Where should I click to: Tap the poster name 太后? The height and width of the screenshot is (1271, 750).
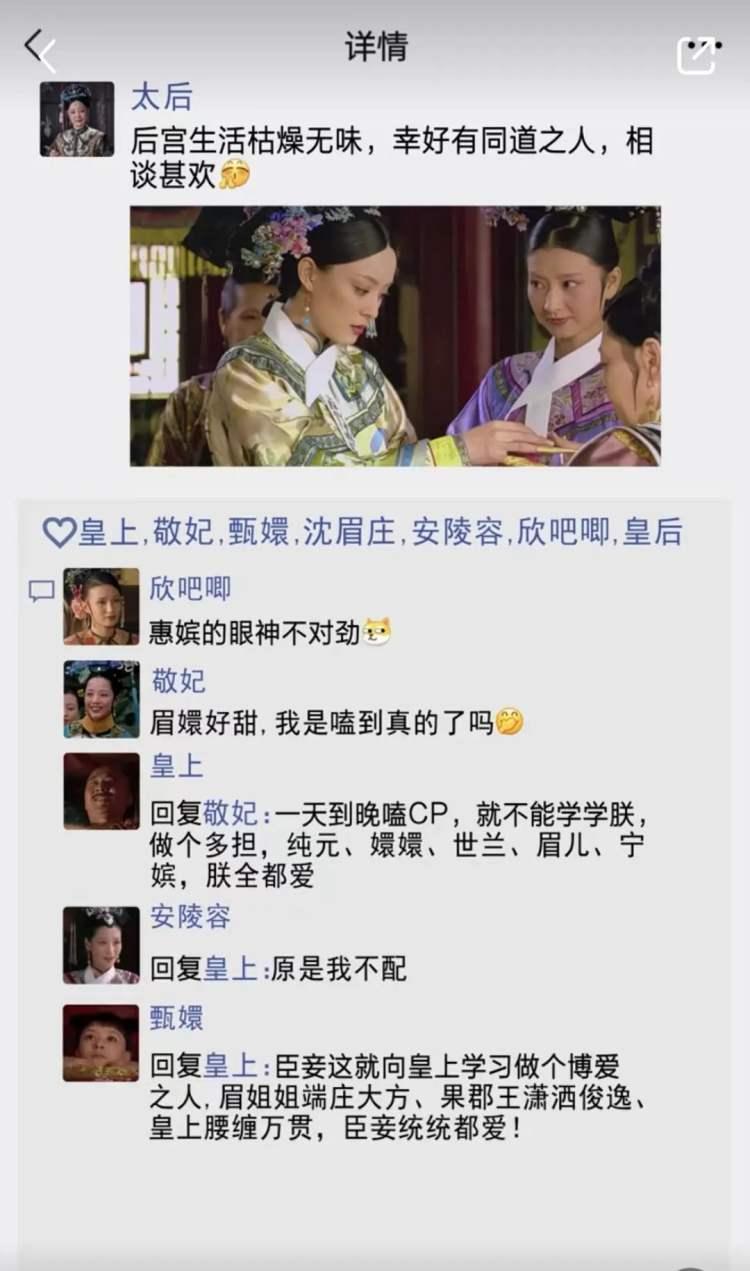tap(161, 98)
